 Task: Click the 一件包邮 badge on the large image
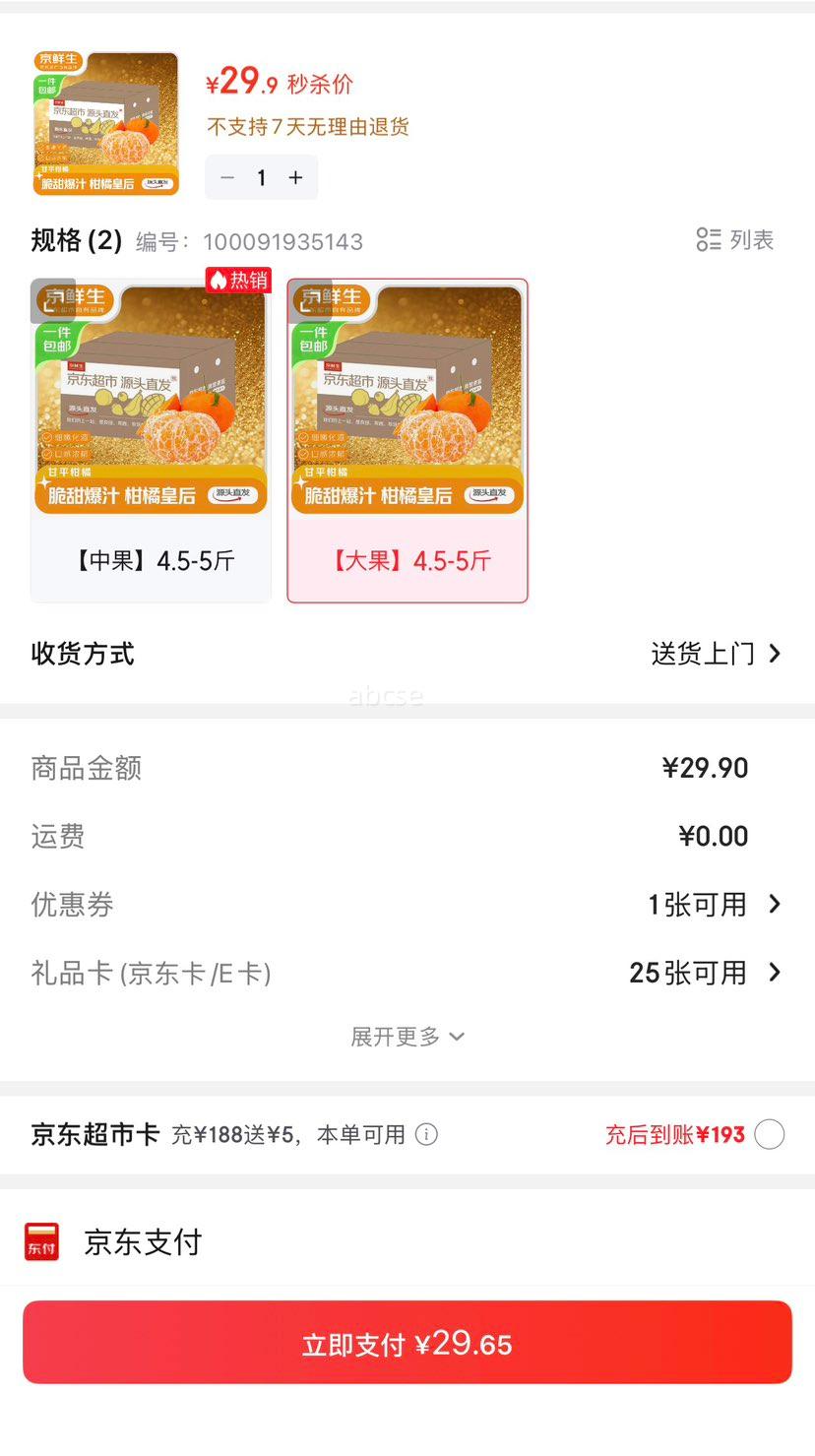point(58,340)
